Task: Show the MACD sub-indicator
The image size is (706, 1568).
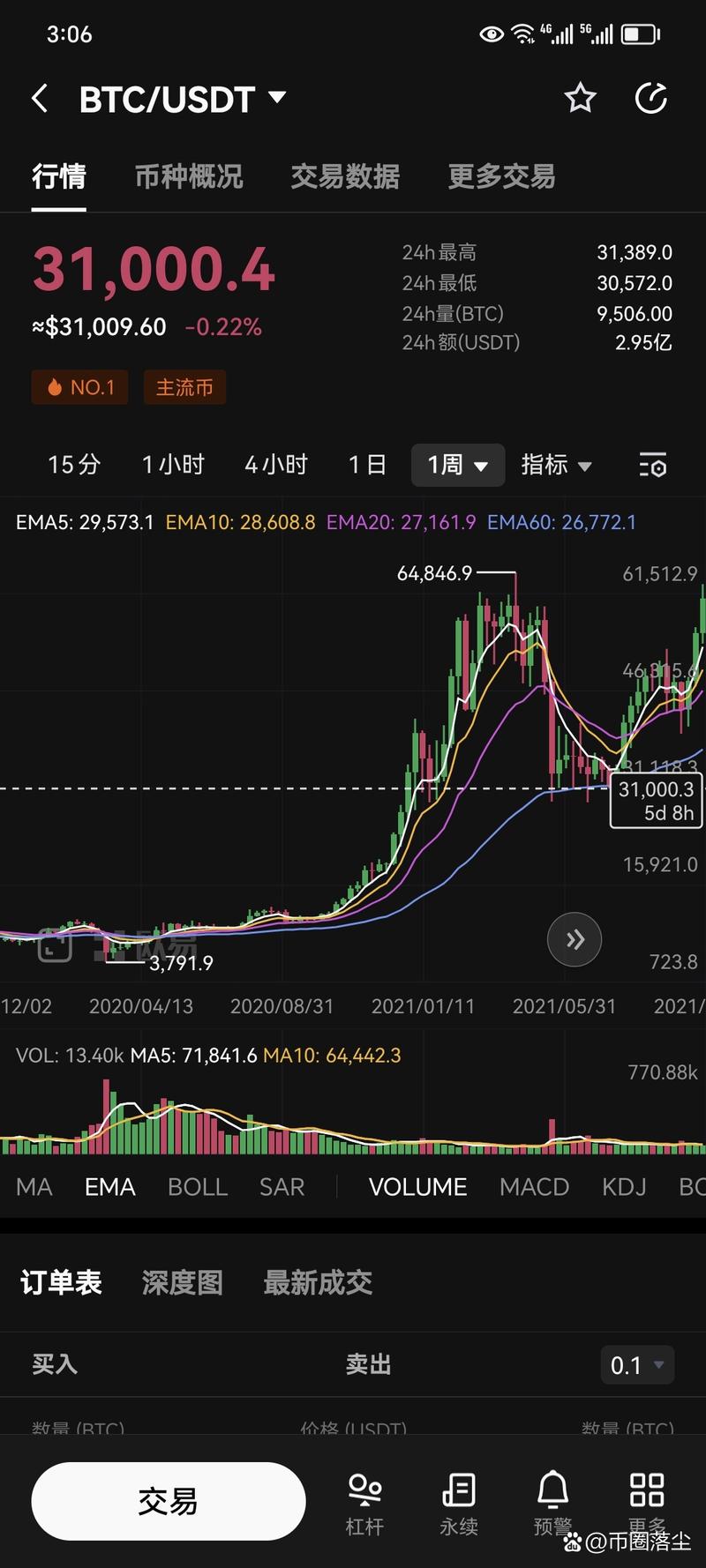Action: pos(534,1187)
